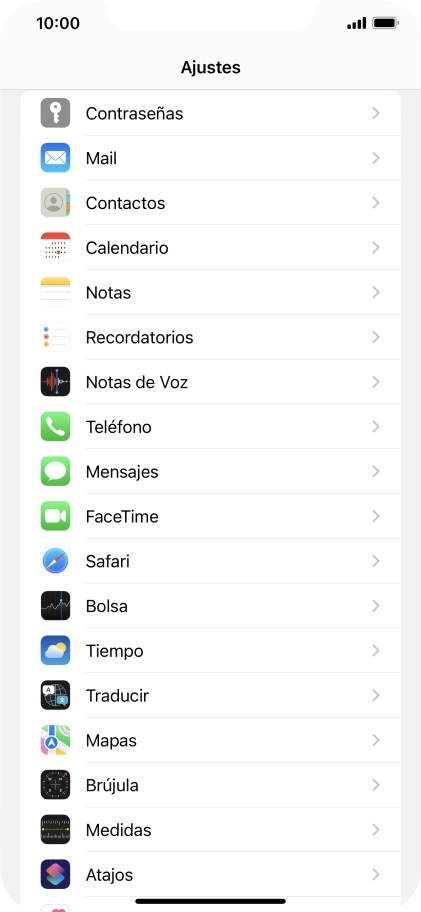Select the Safari row

click(x=210, y=561)
